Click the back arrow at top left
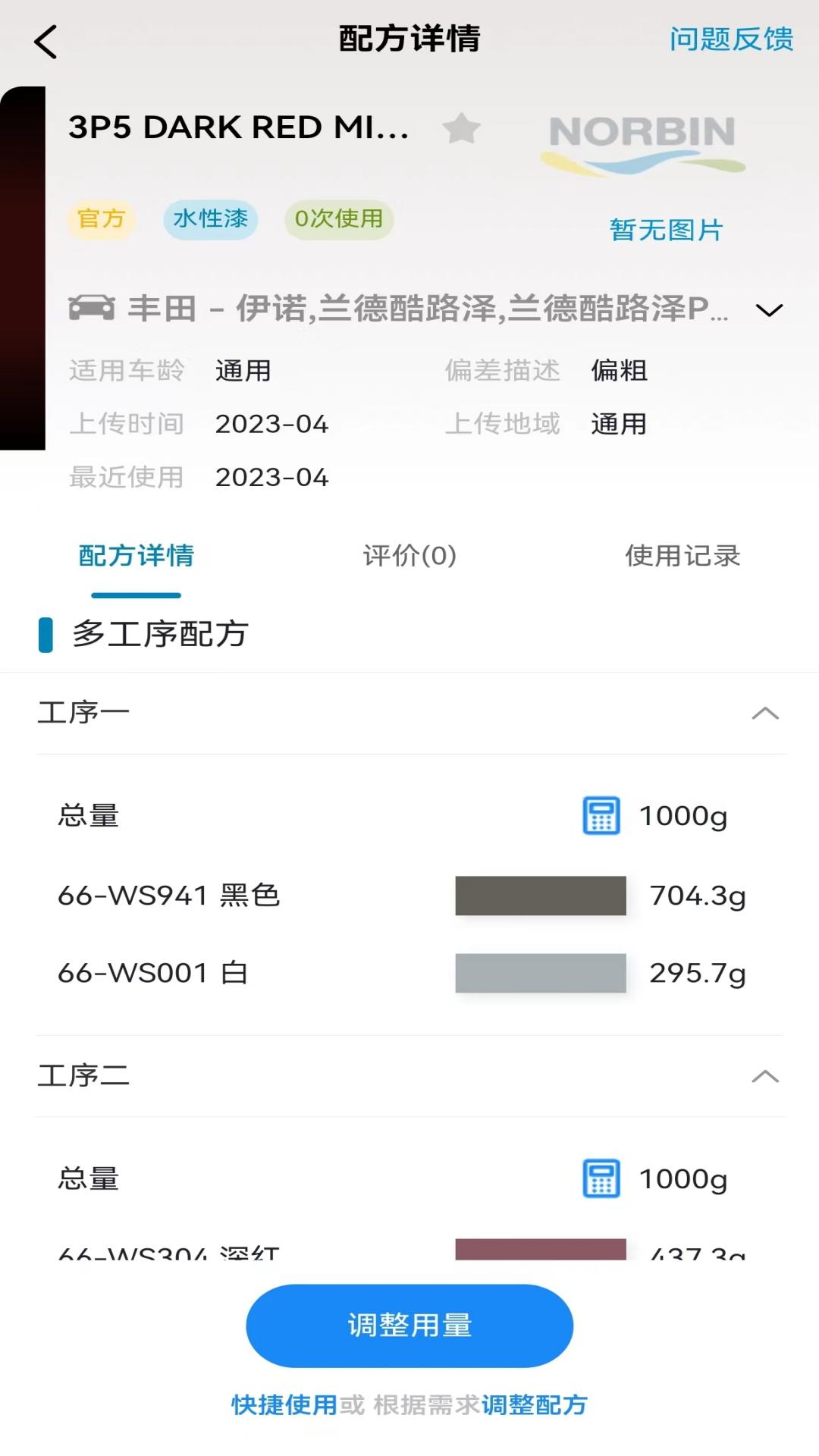Screen dimensions: 819x1456 [45, 41]
